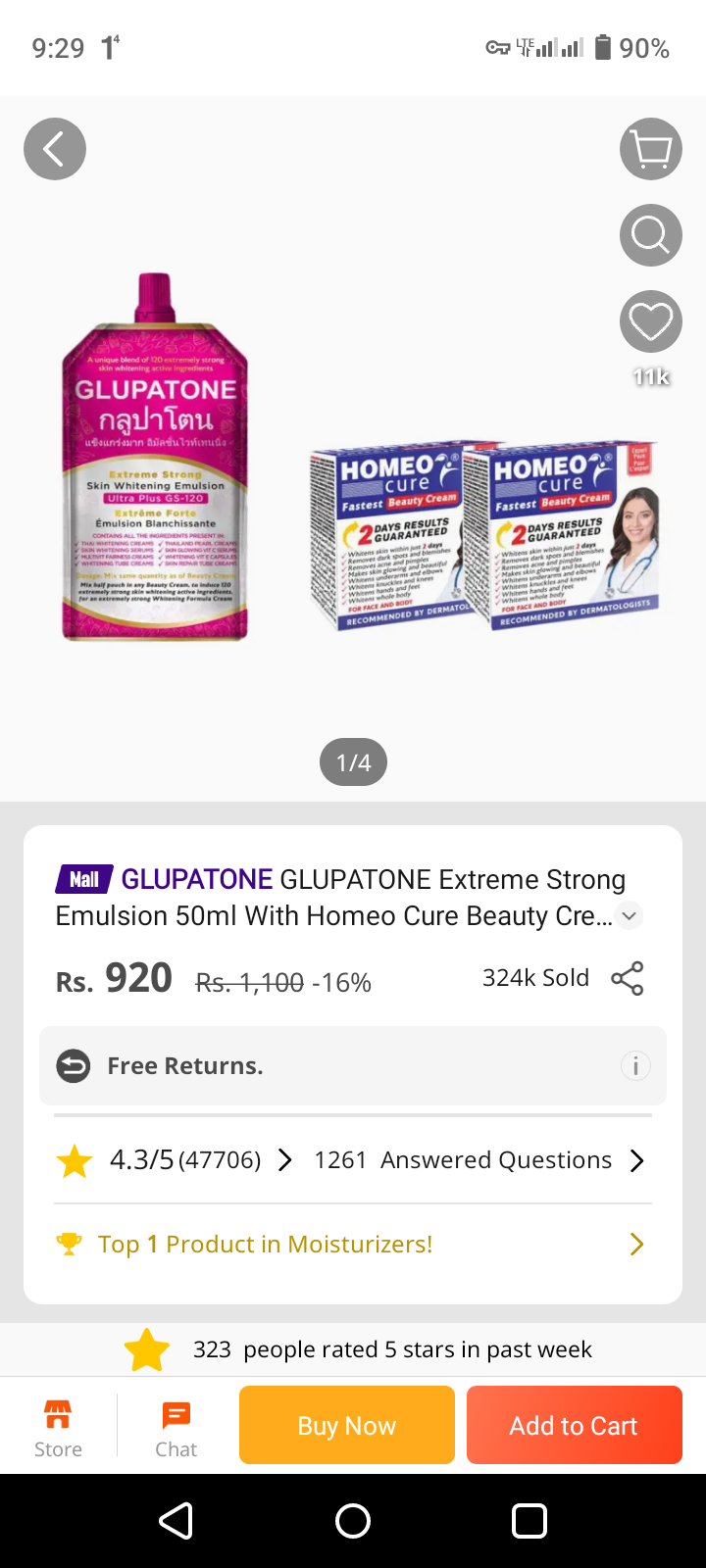
Task: View 1261 Answered Questions
Action: (x=479, y=1160)
